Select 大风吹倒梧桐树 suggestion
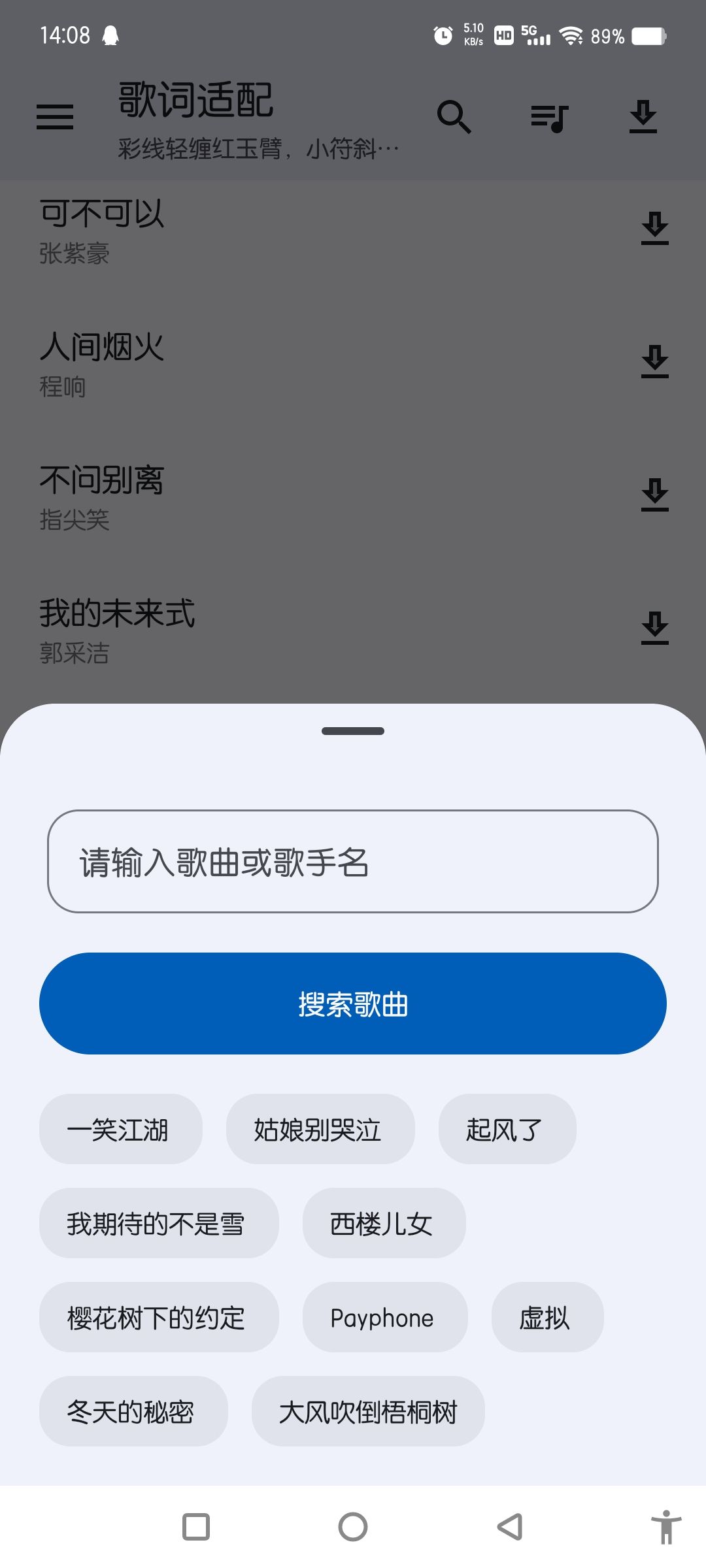Viewport: 706px width, 1568px height. (368, 1411)
